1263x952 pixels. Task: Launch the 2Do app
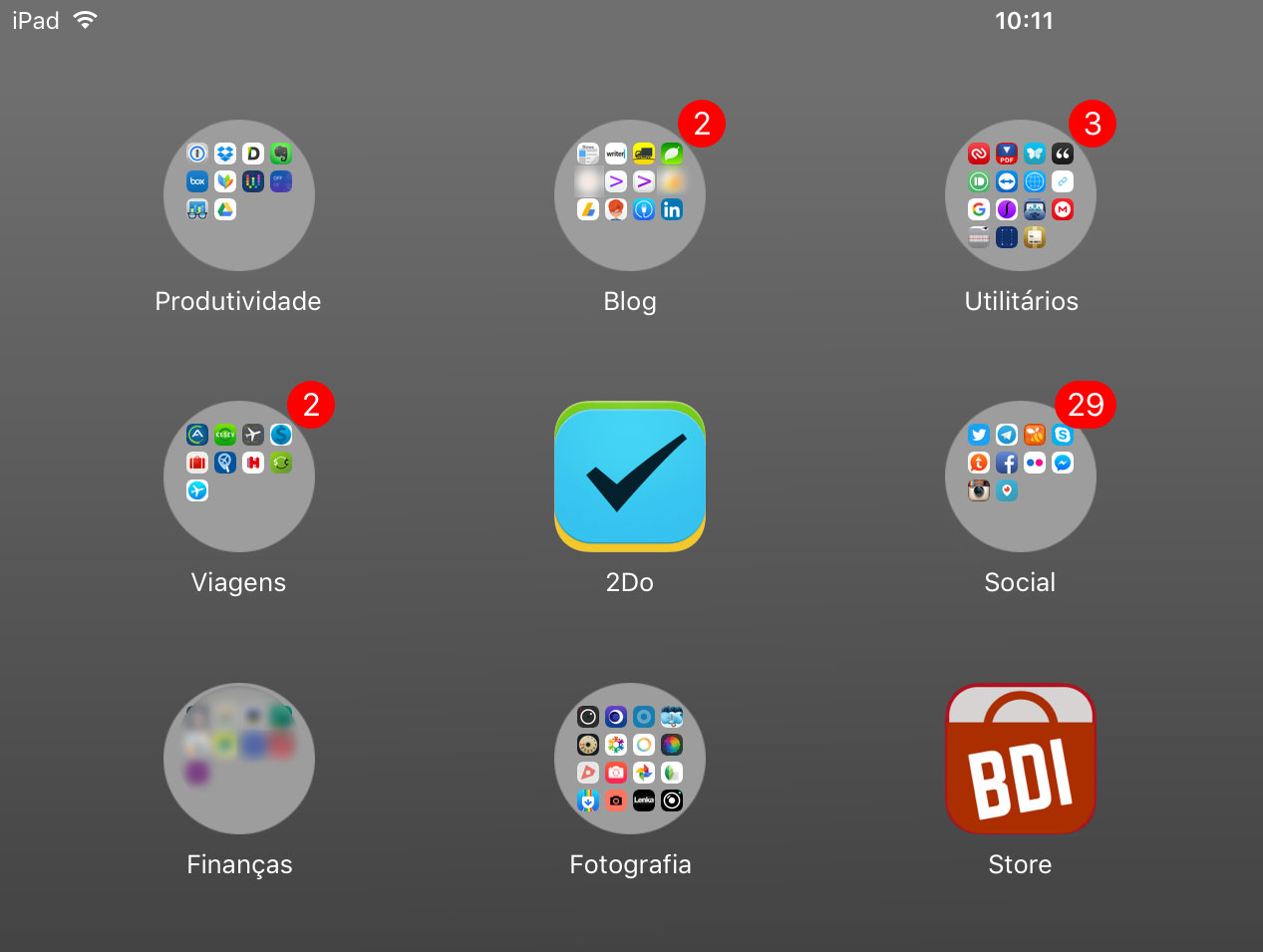(x=630, y=476)
